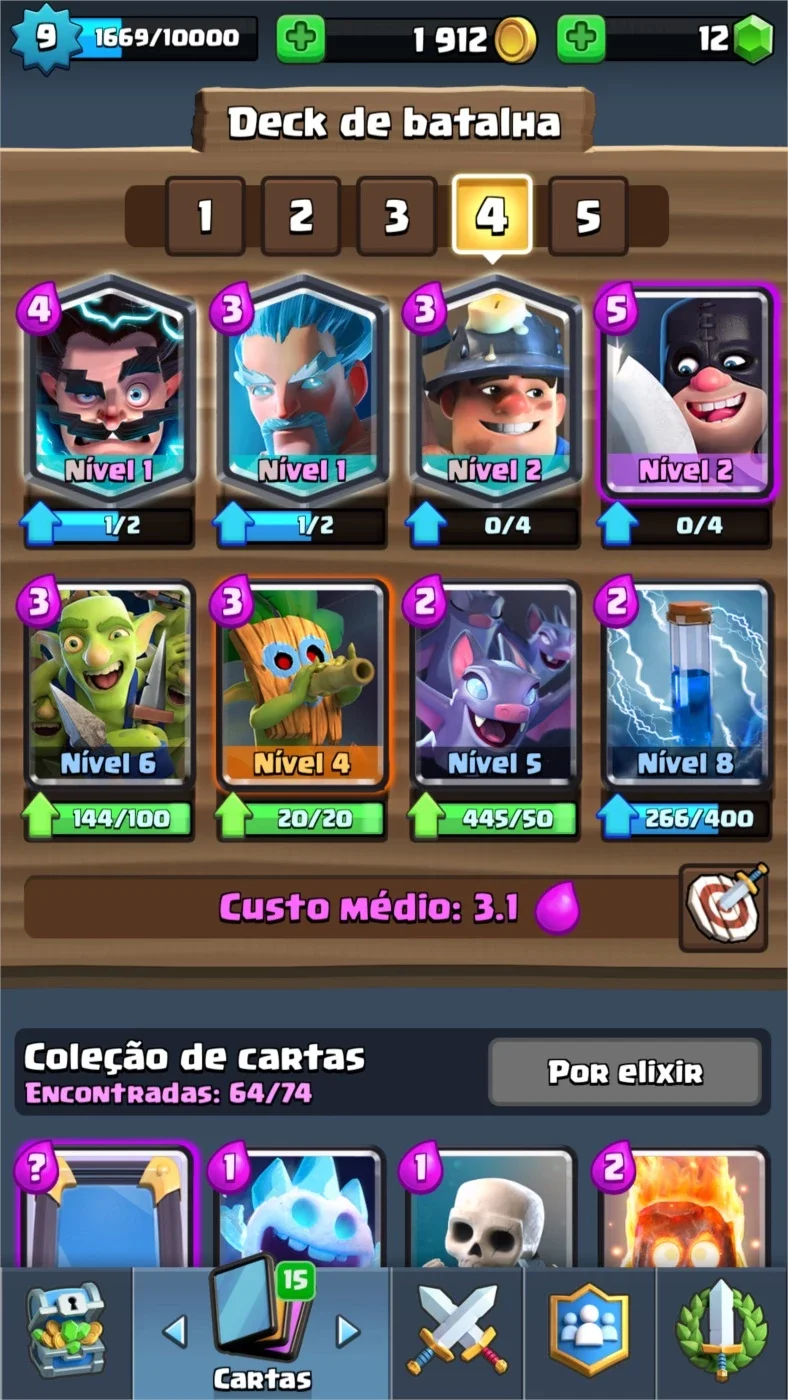Change sorting with Por elixir button

click(625, 1073)
